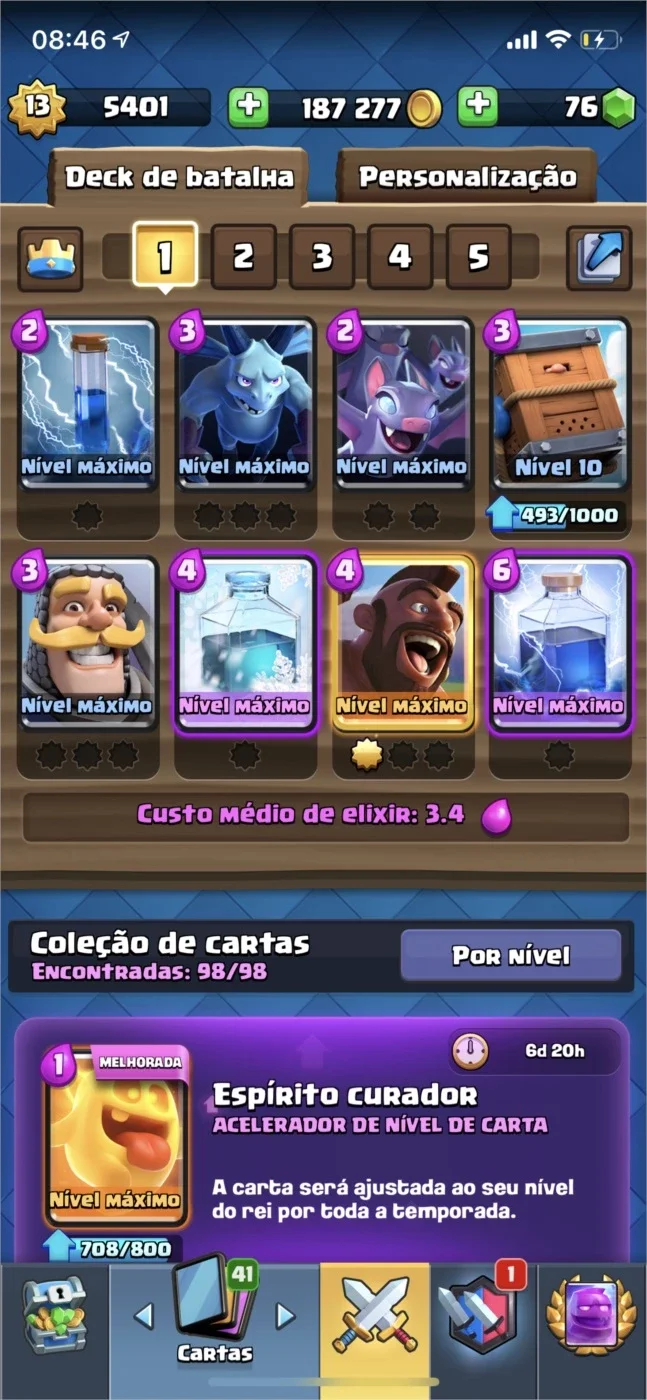Select deck slot 3
The width and height of the screenshot is (647, 1400).
click(321, 257)
